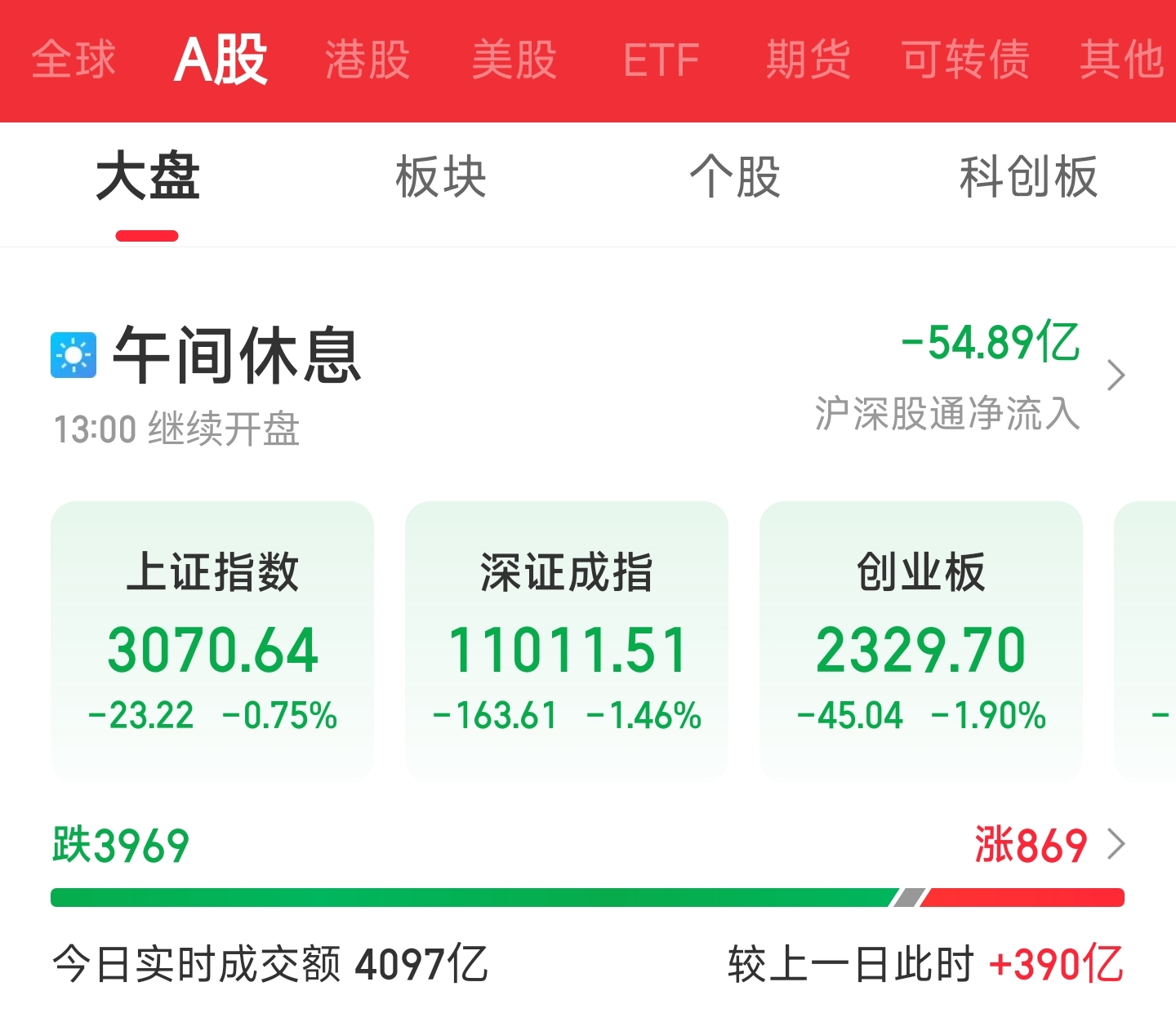Open the 个股 sub-tab
The image size is (1176, 1022).
click(735, 177)
